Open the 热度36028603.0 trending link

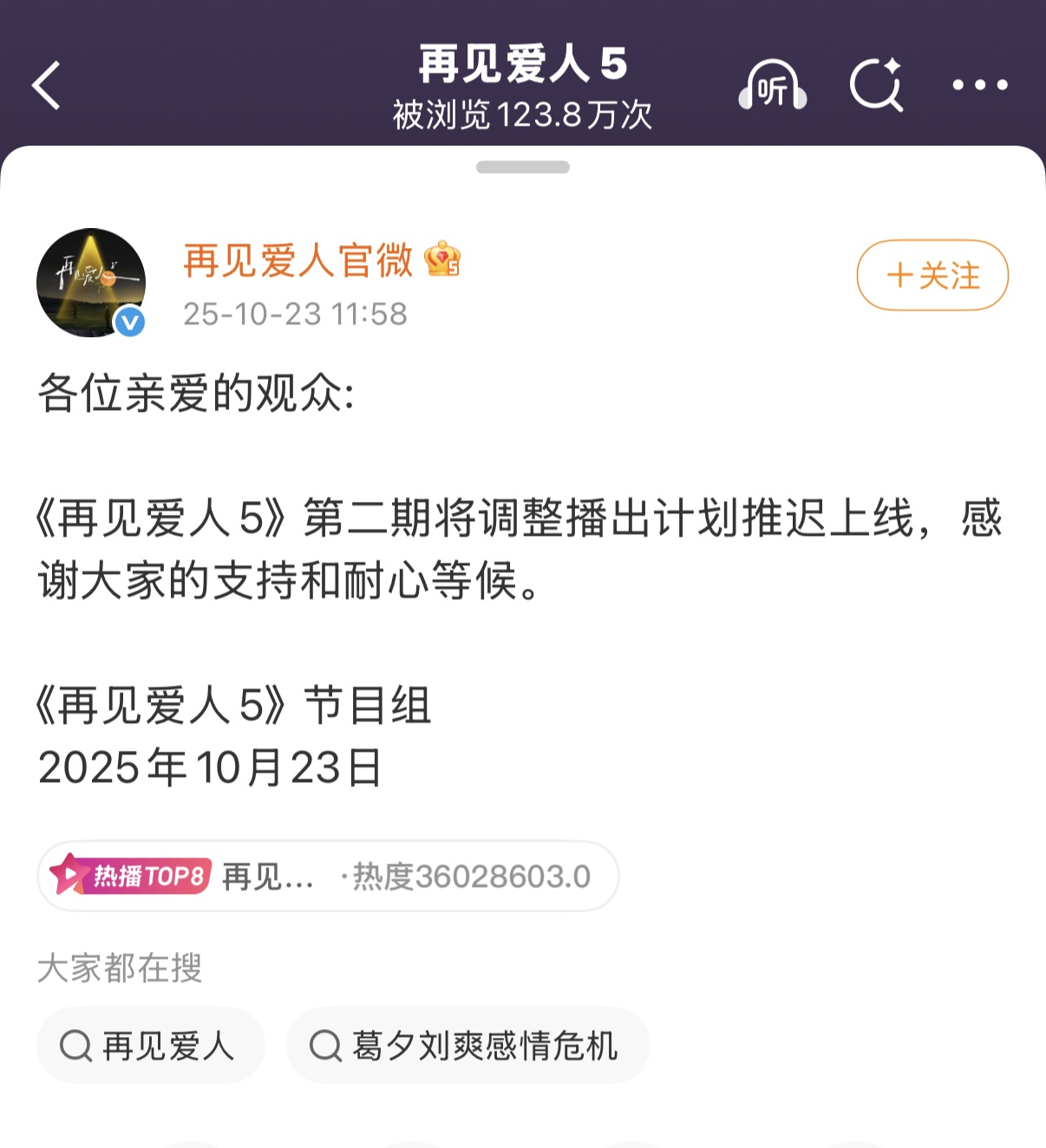(467, 877)
